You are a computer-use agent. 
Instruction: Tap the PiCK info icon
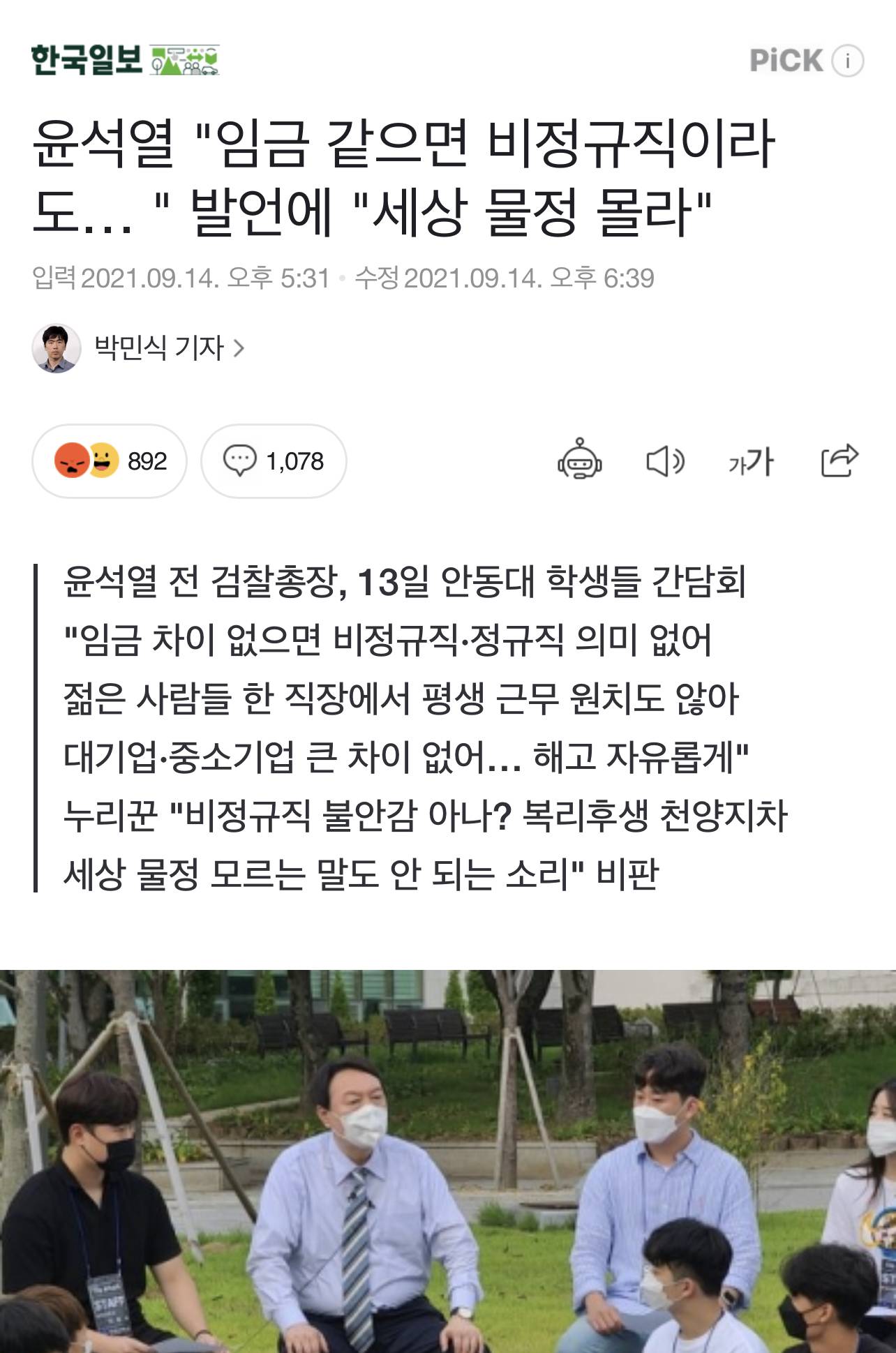pos(847,61)
